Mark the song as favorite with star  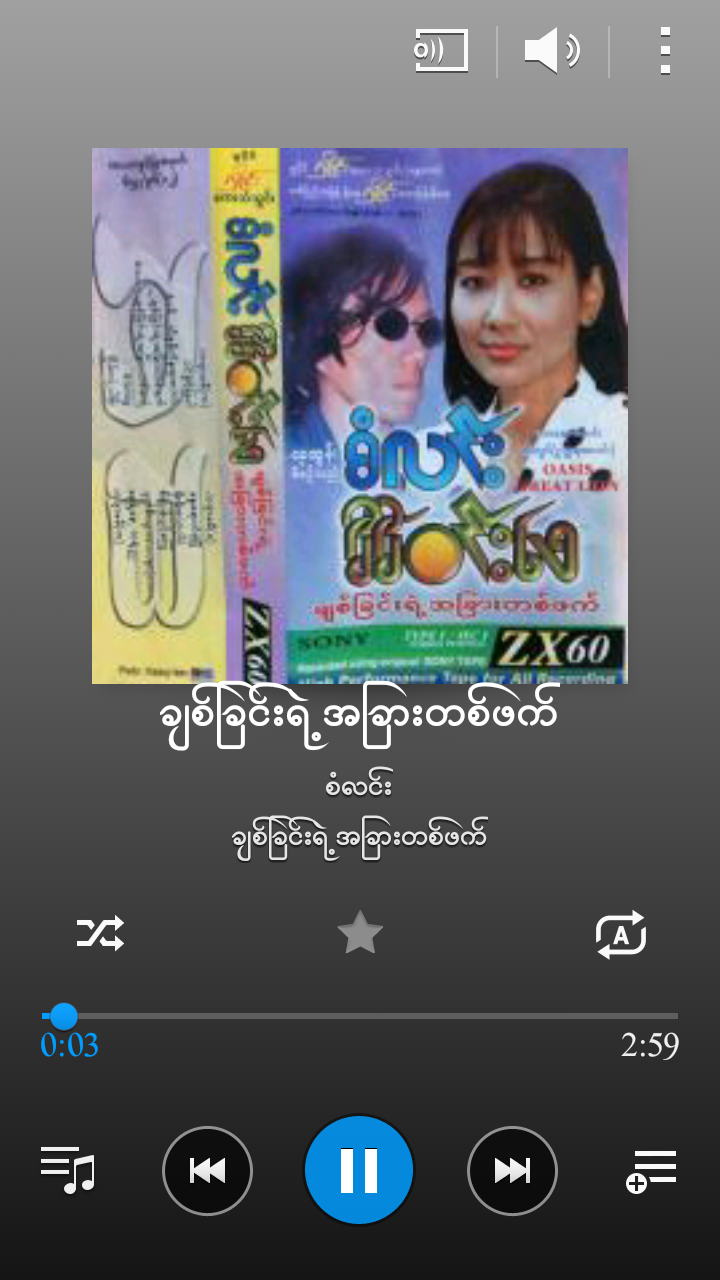[x=360, y=934]
